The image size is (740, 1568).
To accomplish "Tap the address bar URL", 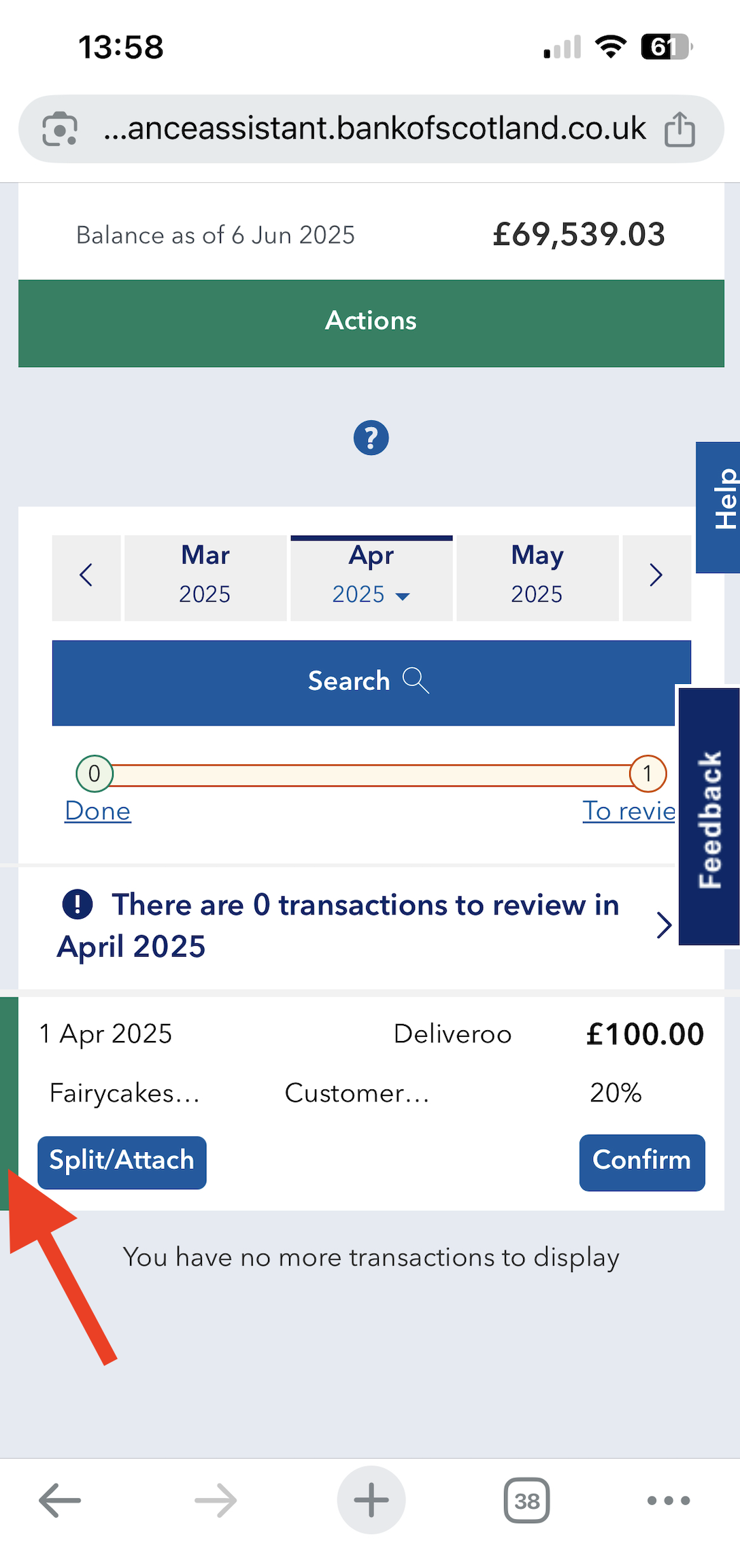I will point(375,129).
